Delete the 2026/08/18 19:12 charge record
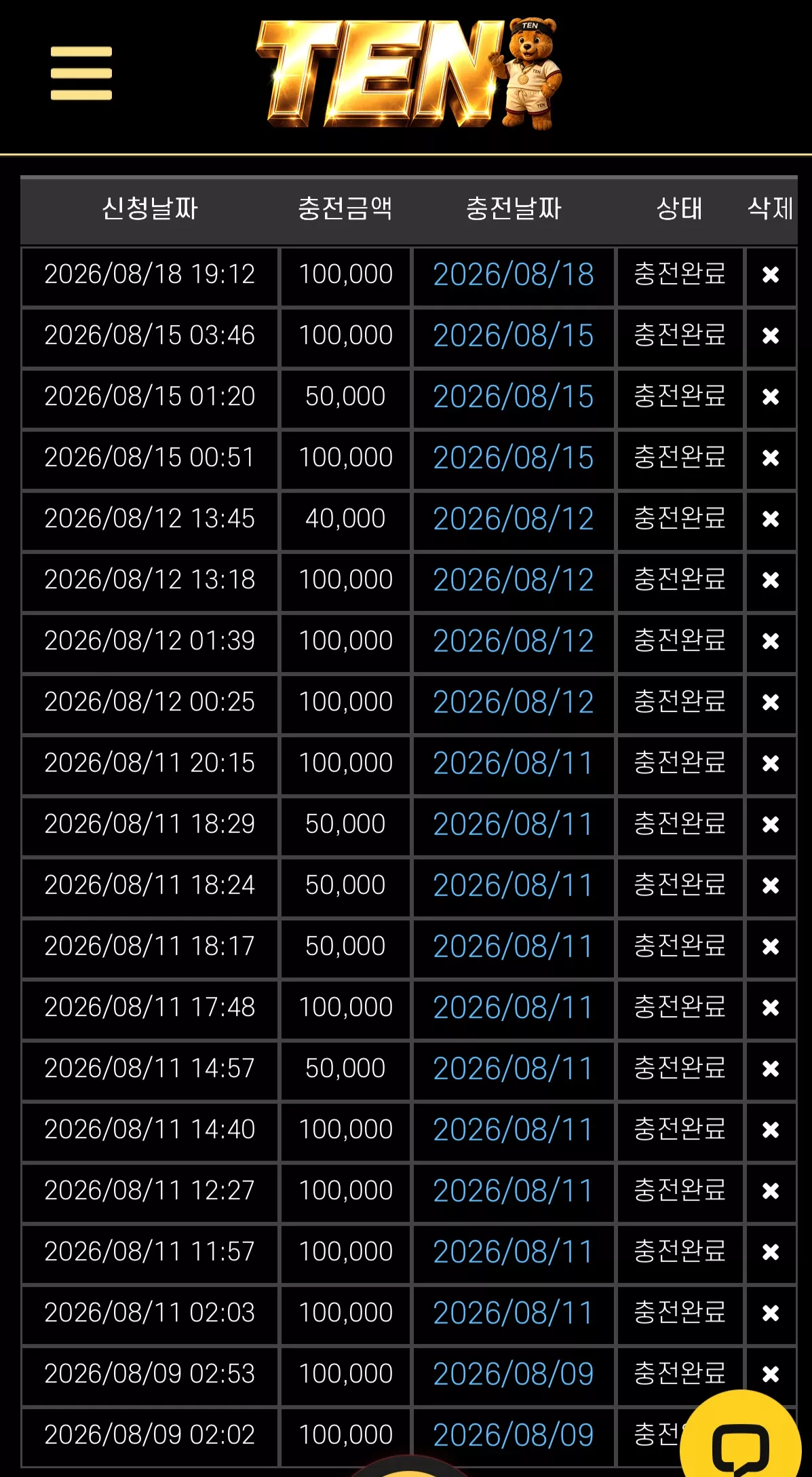812x1477 pixels. pos(771,275)
